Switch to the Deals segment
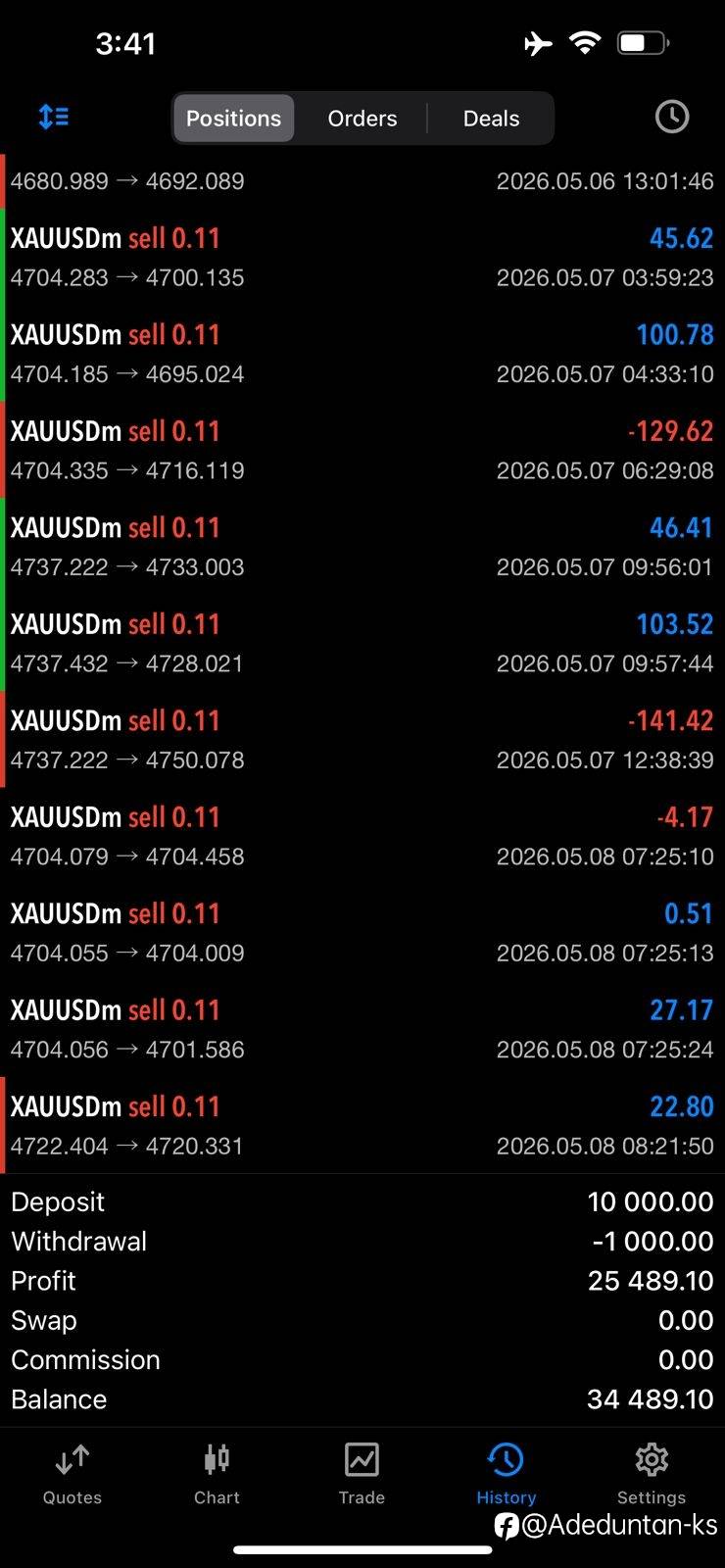725x1568 pixels. 491,119
